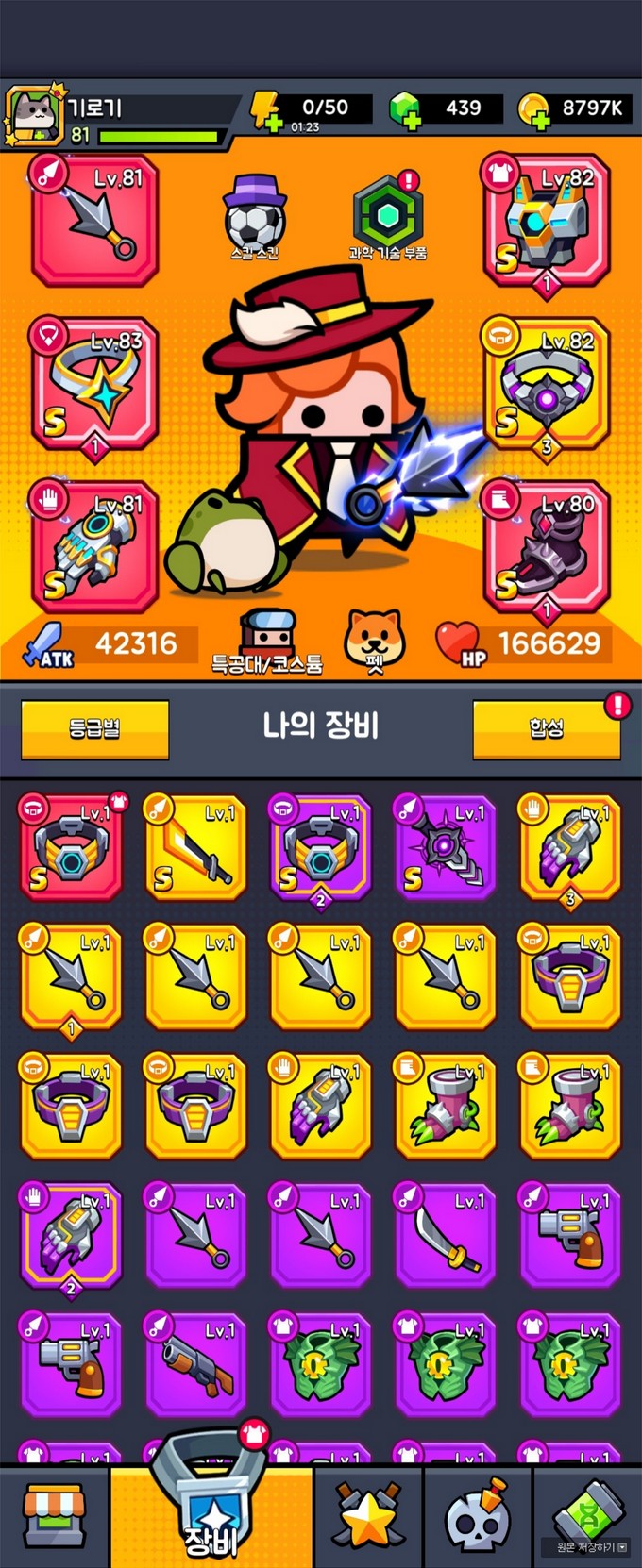
Task: Open equipped Lv.81 kunai weapon
Action: [94, 222]
